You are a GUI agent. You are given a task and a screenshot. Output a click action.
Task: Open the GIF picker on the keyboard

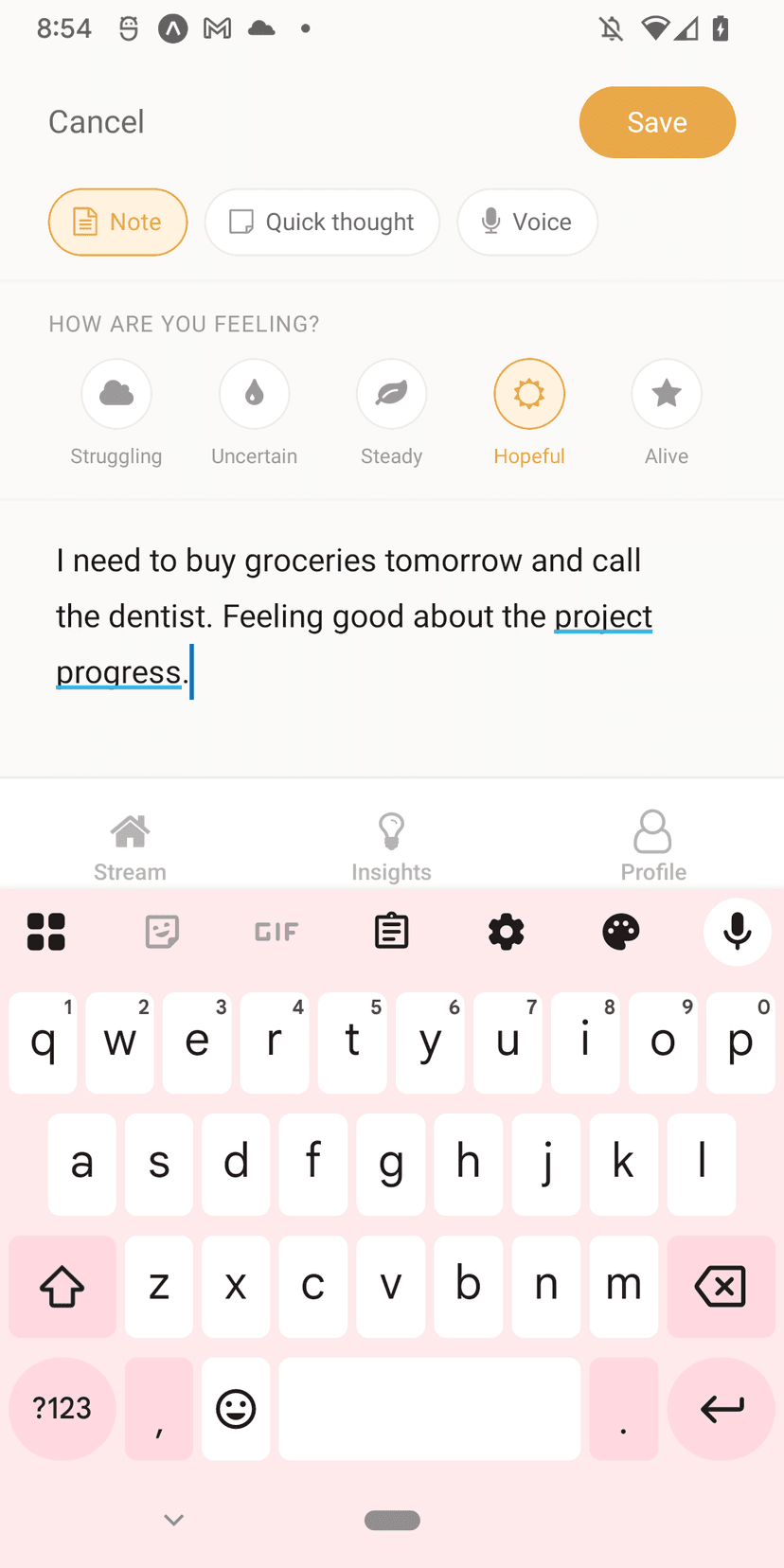pyautogui.click(x=276, y=932)
